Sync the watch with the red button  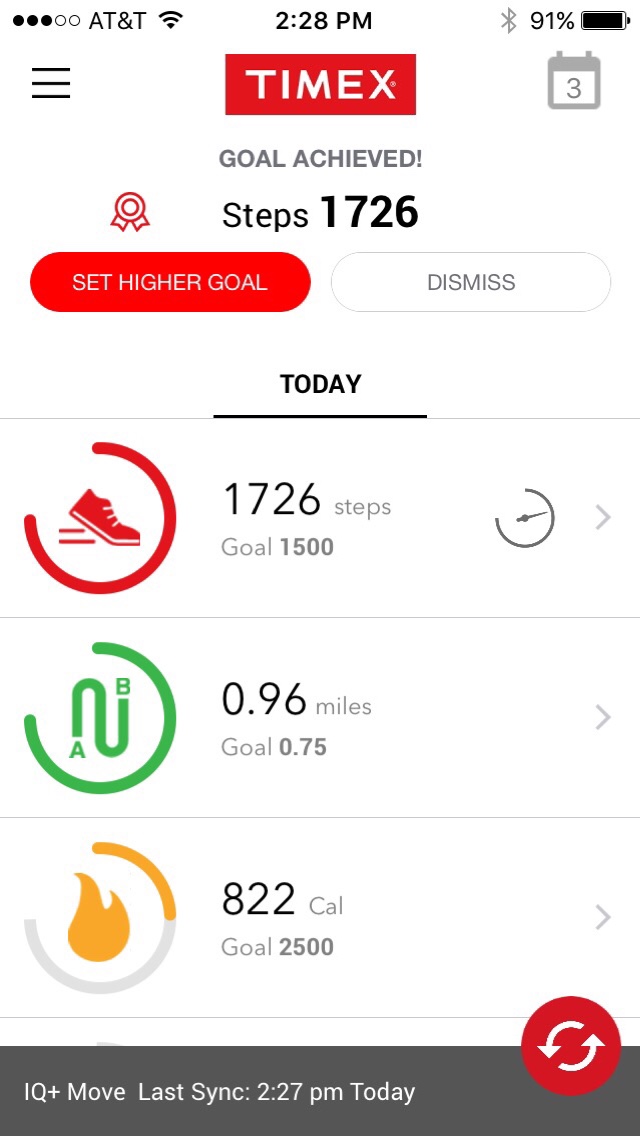click(x=571, y=1046)
